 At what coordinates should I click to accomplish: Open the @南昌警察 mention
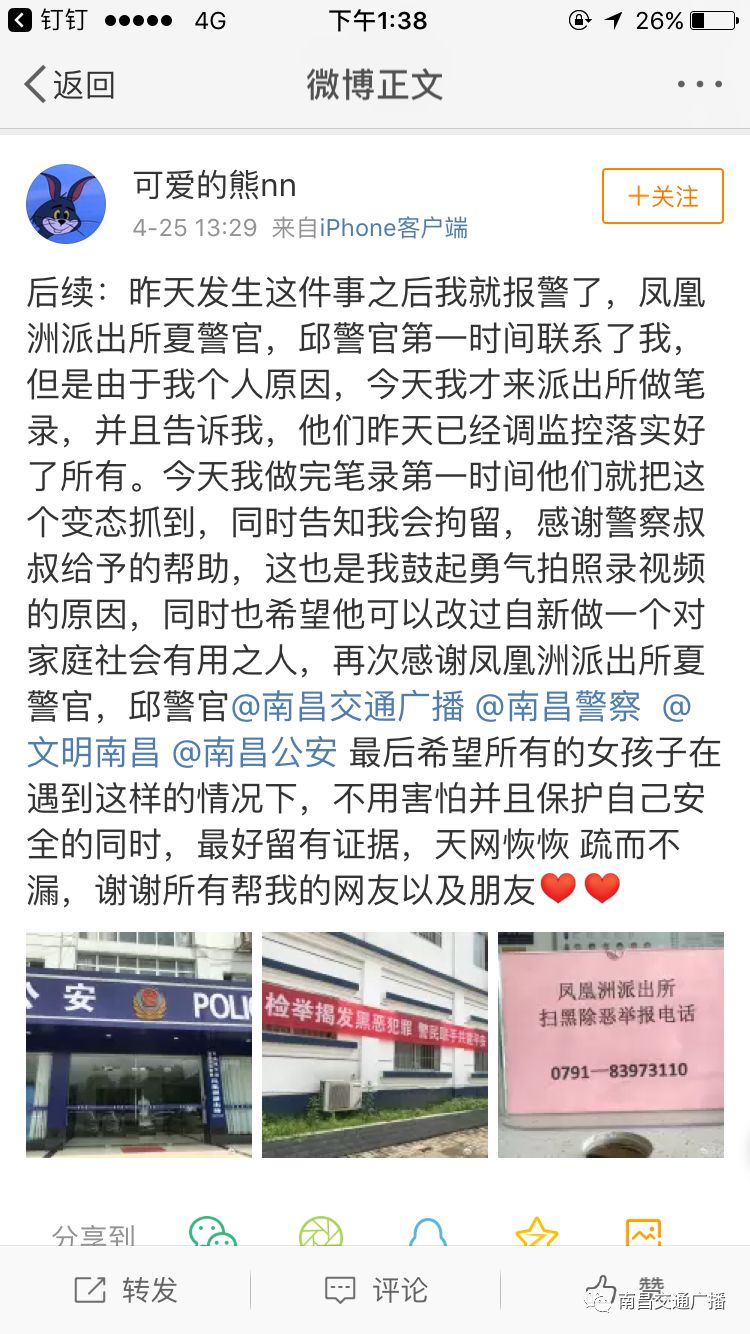point(557,707)
